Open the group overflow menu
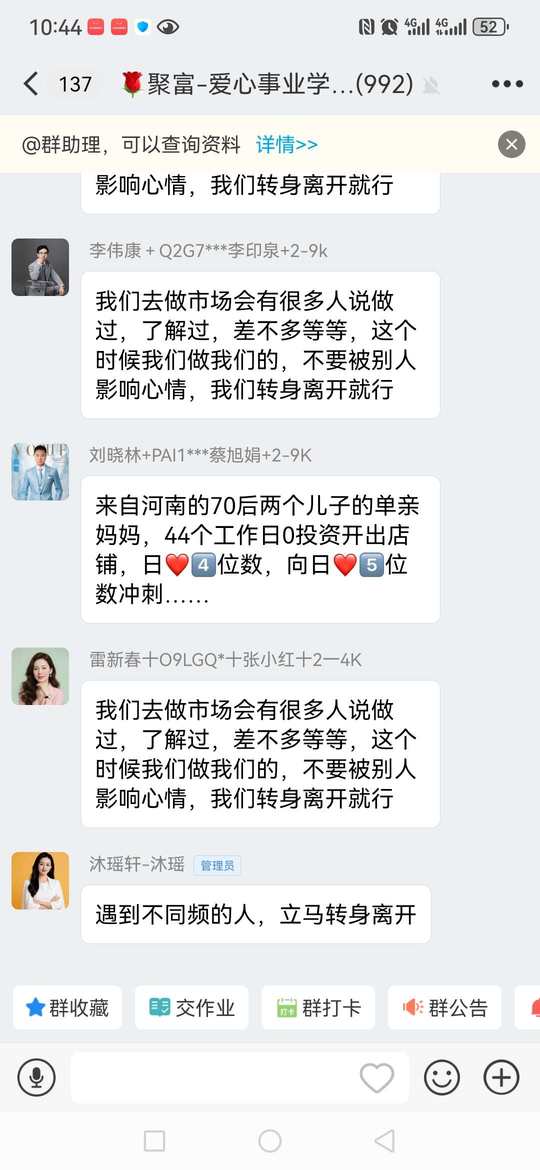 point(507,84)
